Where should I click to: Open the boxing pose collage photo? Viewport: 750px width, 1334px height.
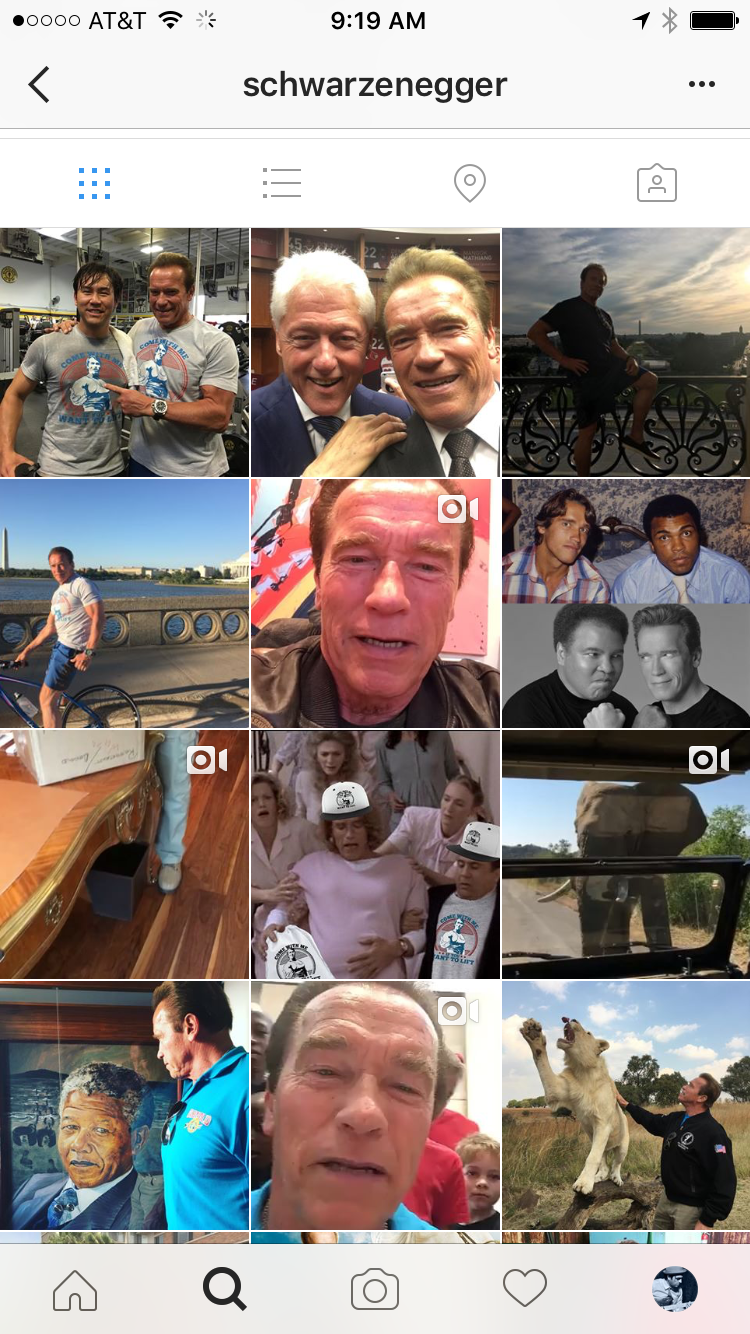point(626,603)
